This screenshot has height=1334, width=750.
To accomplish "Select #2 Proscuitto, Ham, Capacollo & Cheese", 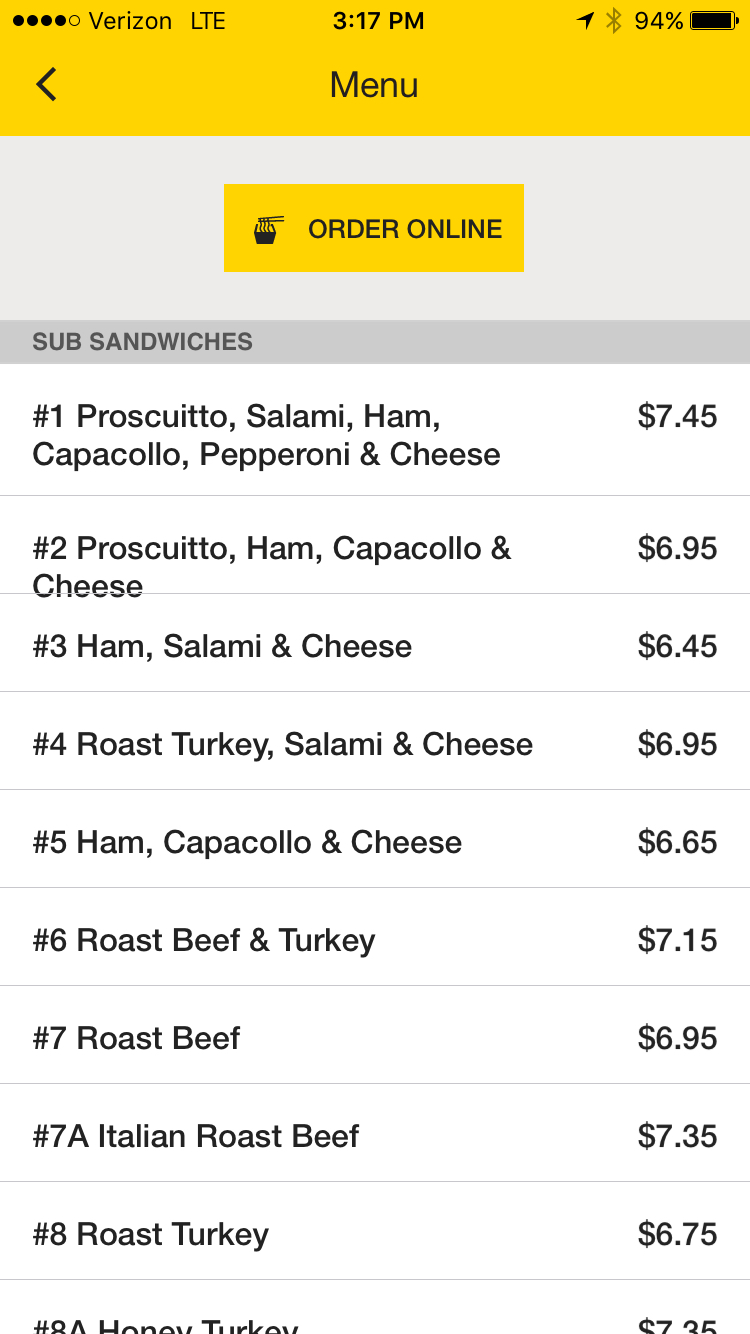I will 374,548.
